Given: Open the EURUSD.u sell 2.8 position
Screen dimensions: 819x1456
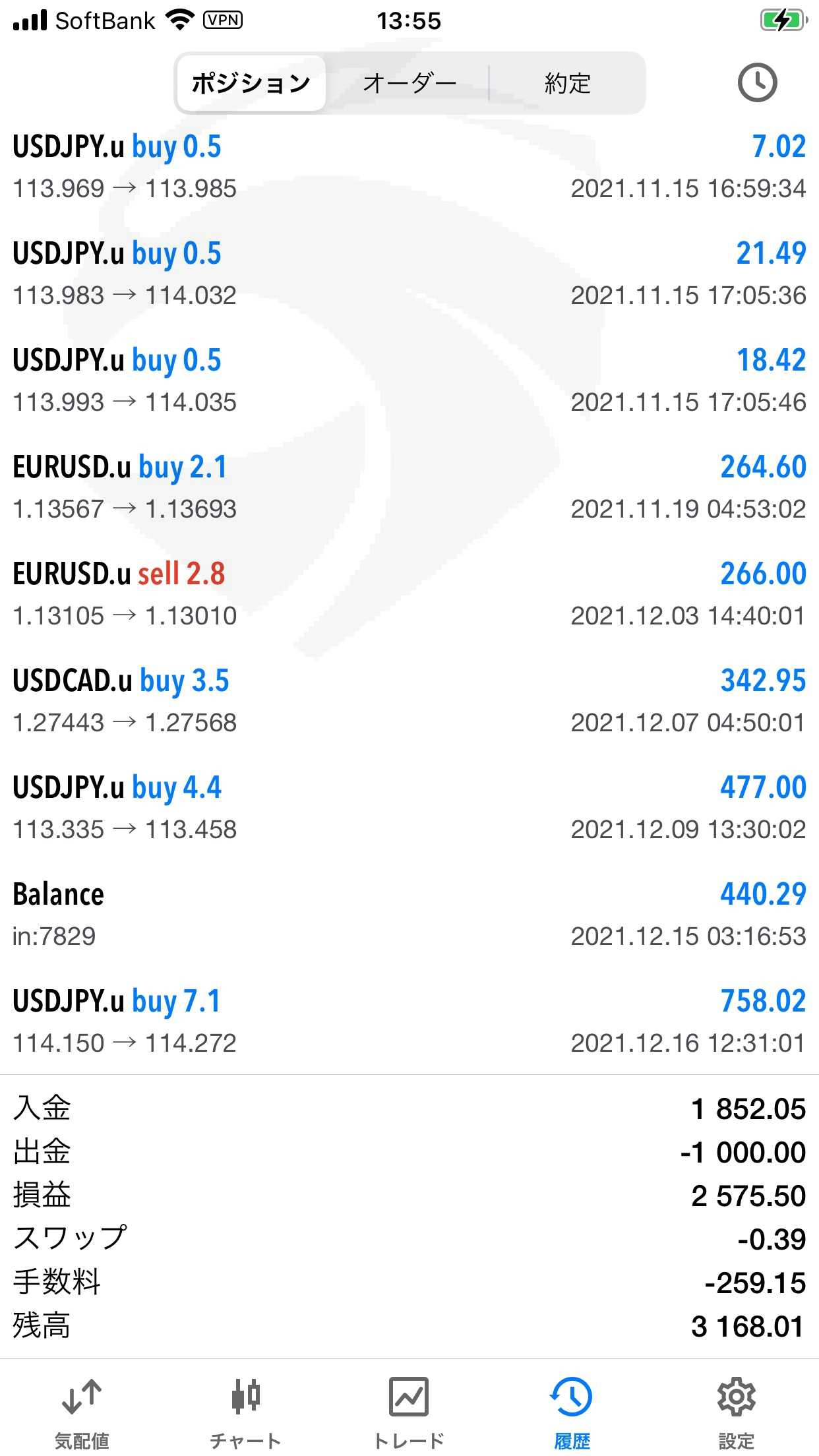Looking at the screenshot, I should tap(409, 594).
